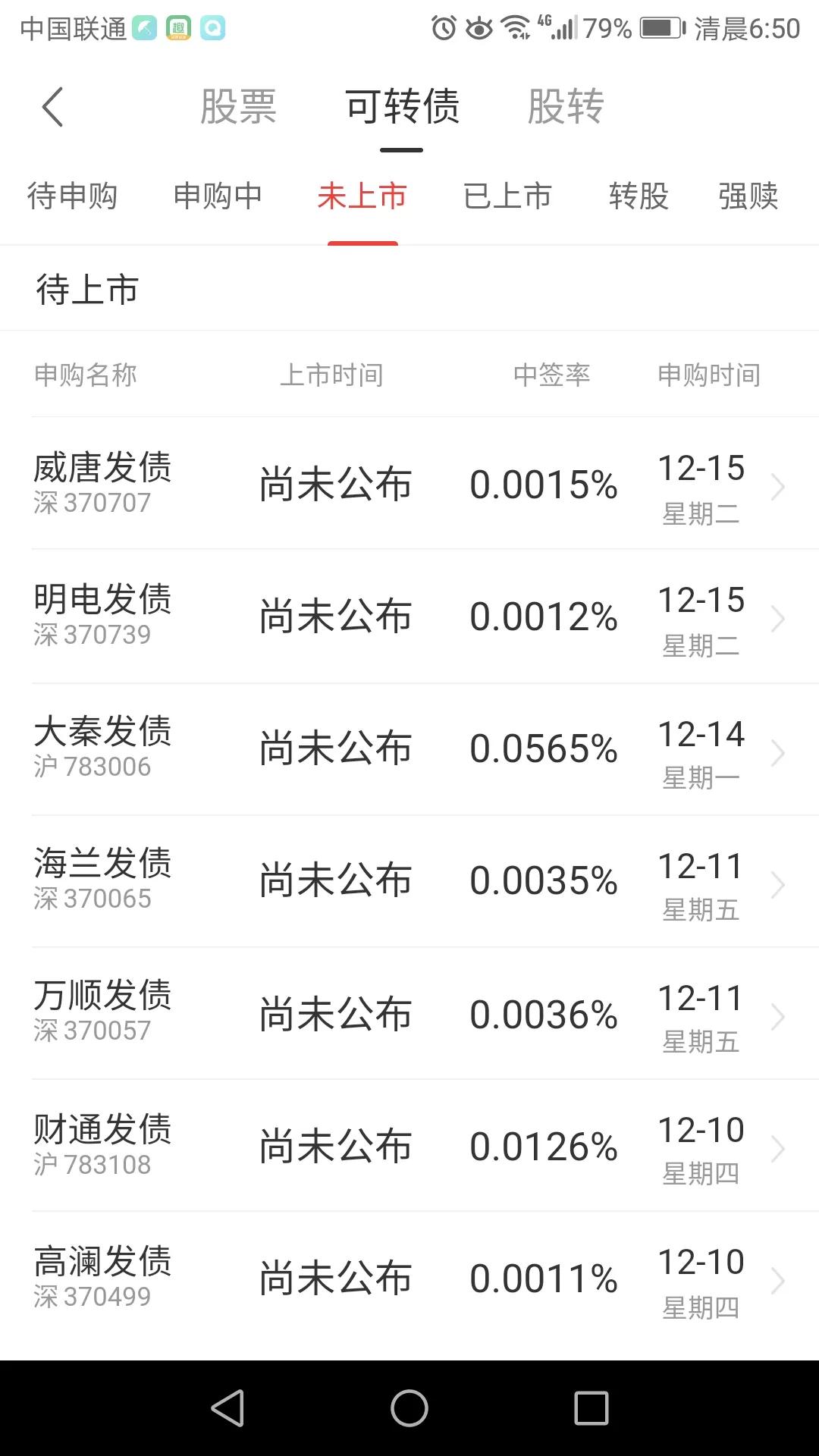Select the 已上市 sub-tab
Image resolution: width=819 pixels, height=1456 pixels.
pyautogui.click(x=508, y=196)
